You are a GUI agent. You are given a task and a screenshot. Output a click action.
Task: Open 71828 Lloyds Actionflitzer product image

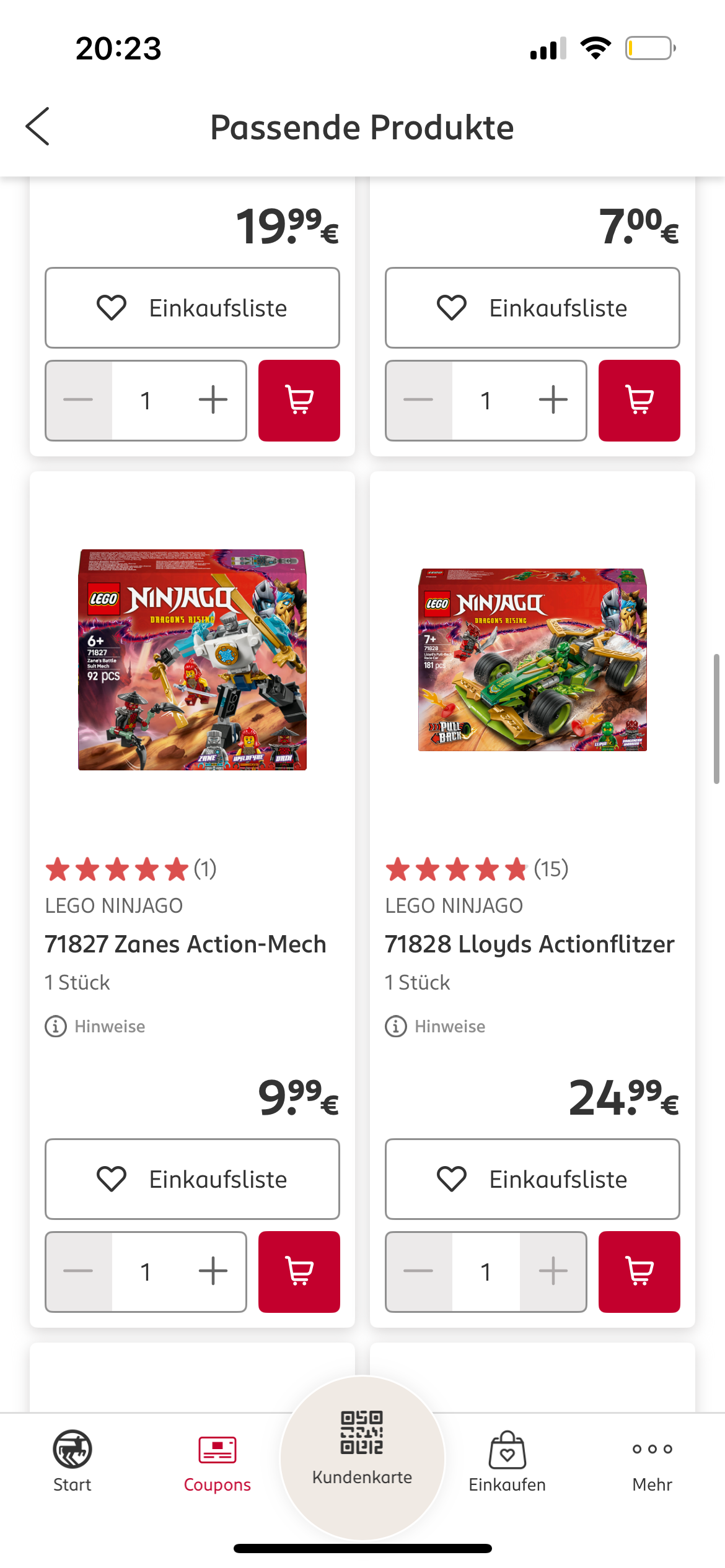tap(532, 660)
